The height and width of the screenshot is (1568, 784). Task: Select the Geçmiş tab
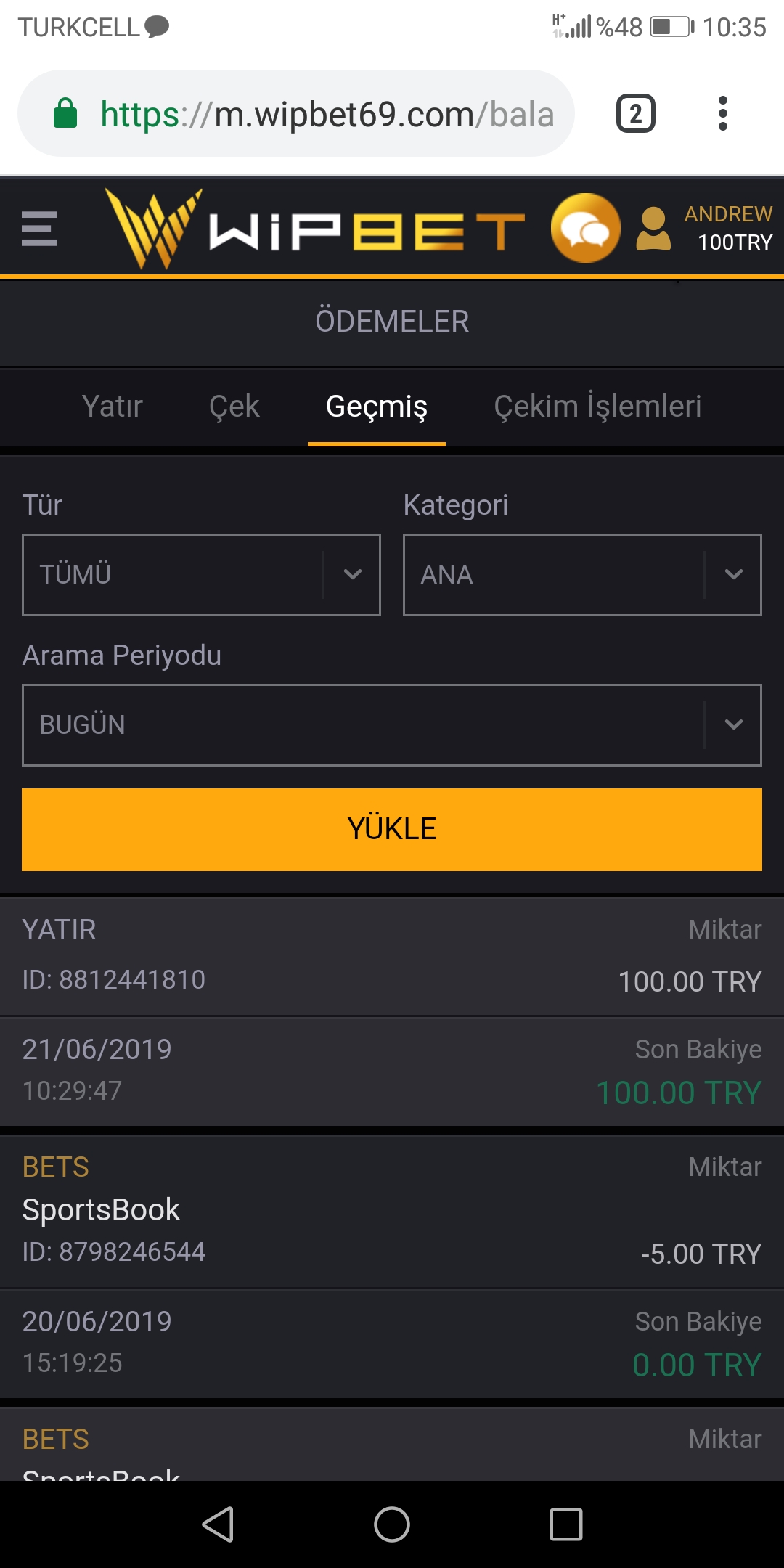point(377,407)
